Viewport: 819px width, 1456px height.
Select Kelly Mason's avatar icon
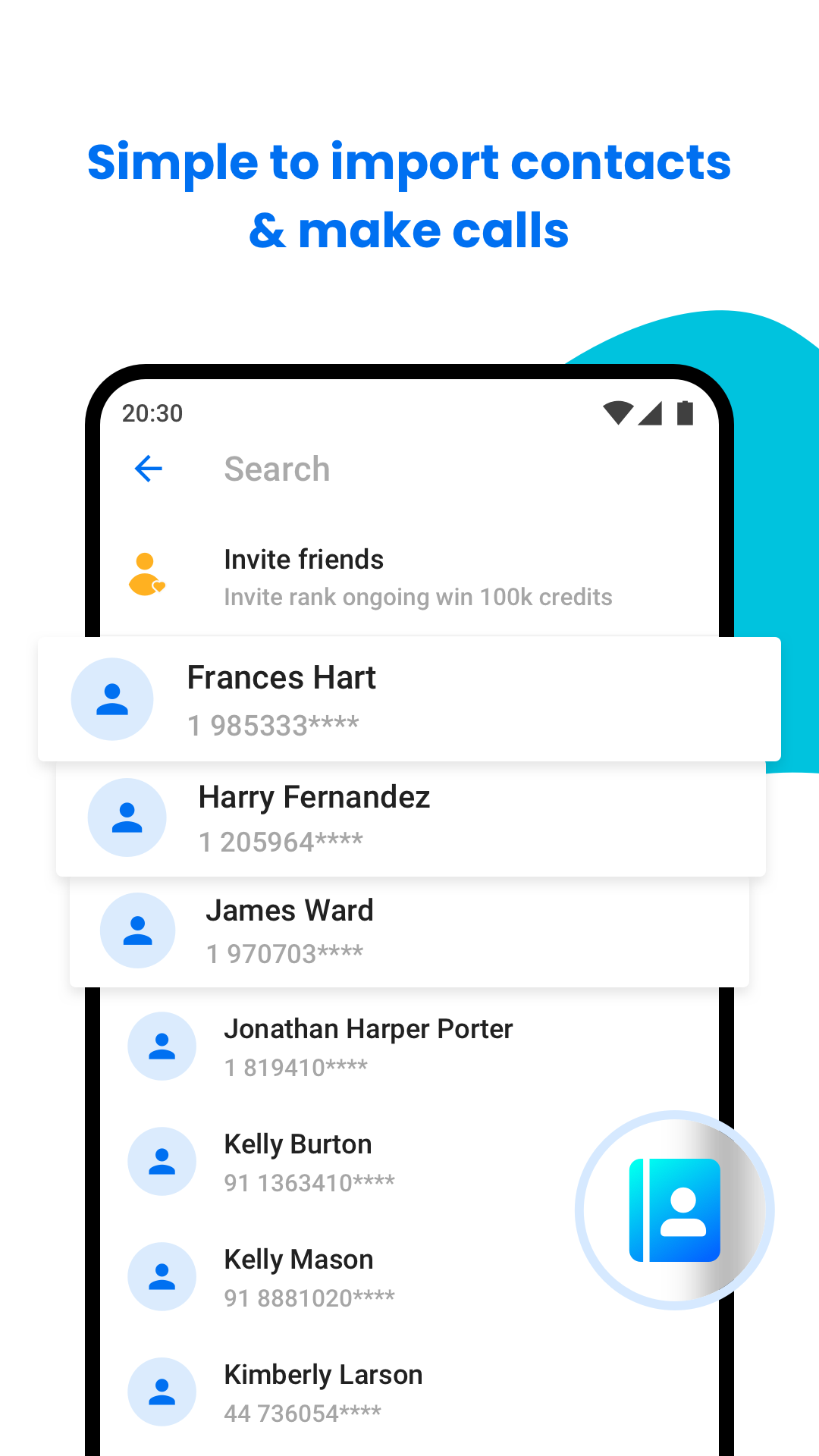tap(162, 1277)
